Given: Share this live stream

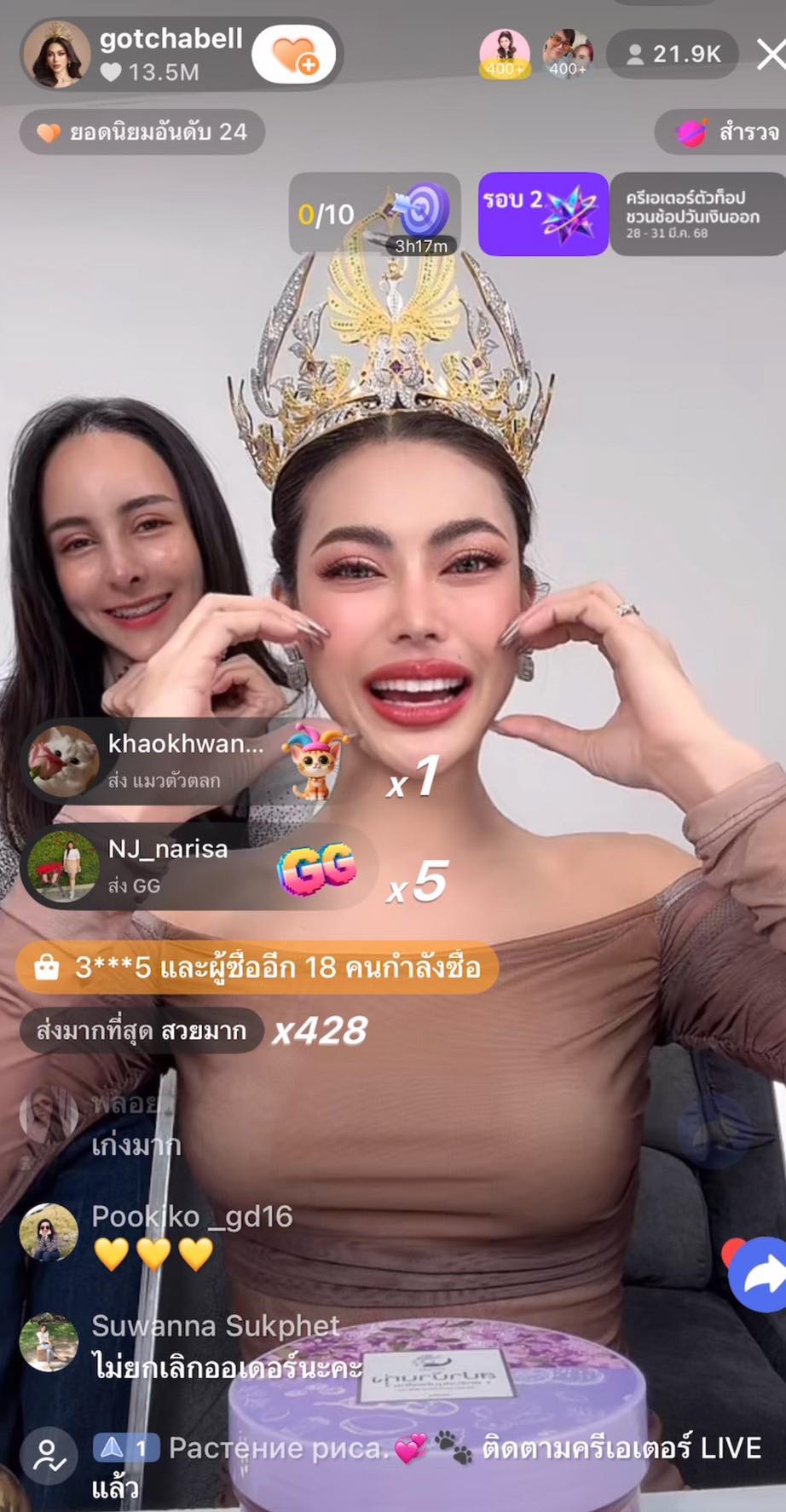Looking at the screenshot, I should (x=760, y=1276).
